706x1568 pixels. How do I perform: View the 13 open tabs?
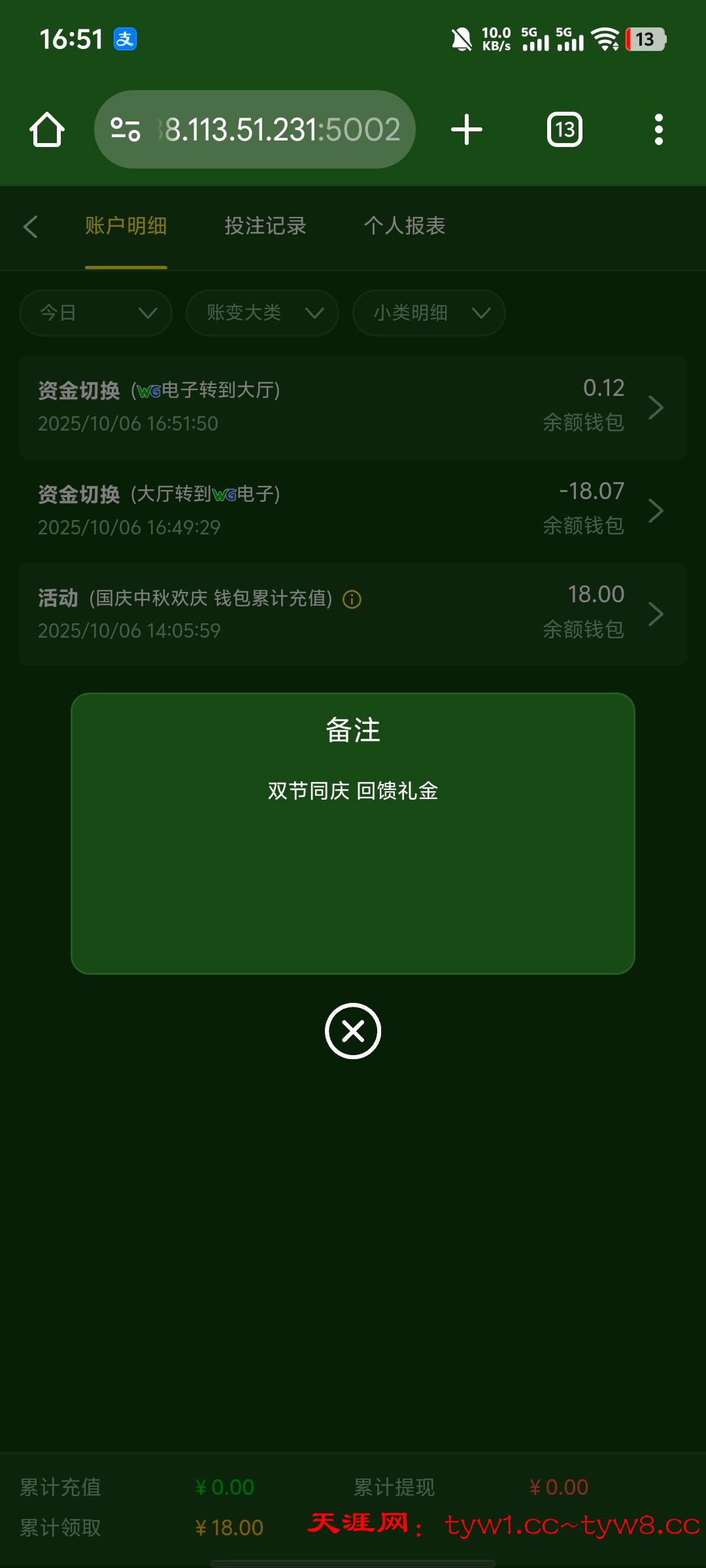point(565,129)
